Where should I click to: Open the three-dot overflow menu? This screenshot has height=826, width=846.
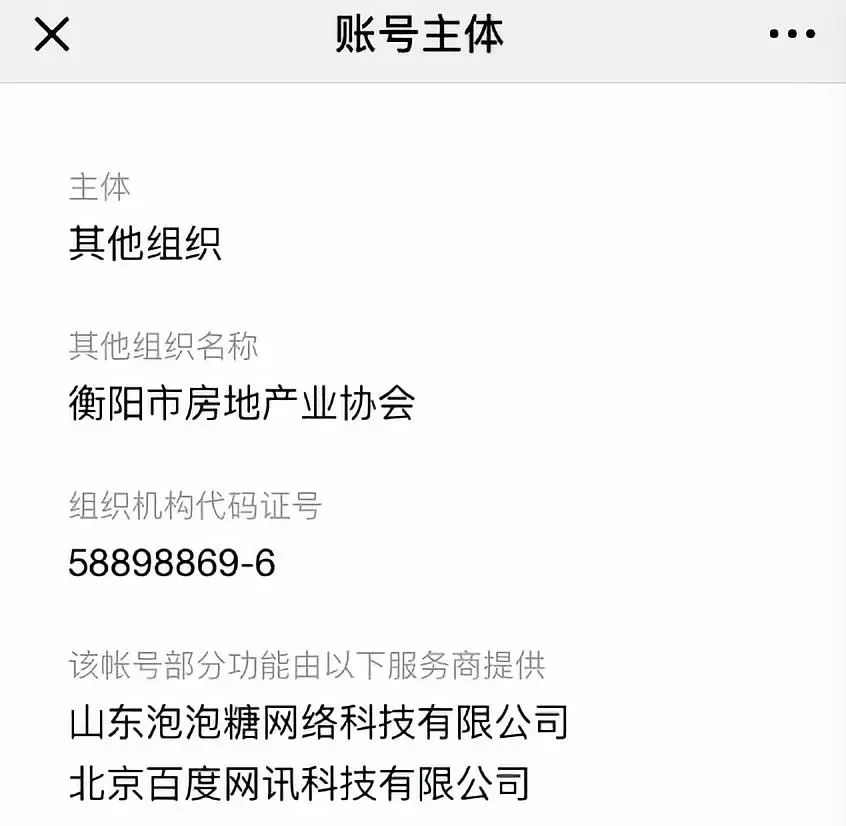(x=792, y=35)
